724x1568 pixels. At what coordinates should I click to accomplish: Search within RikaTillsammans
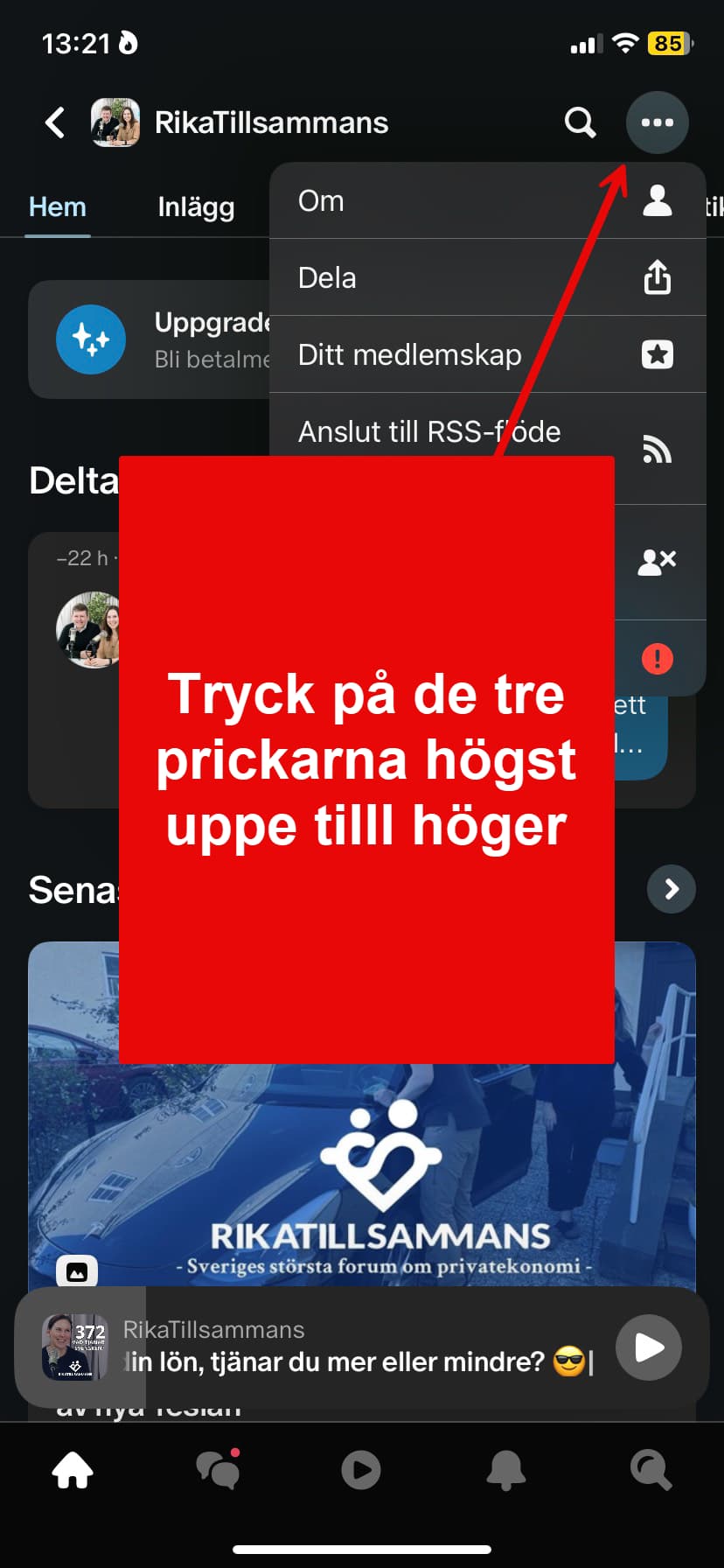(x=580, y=122)
